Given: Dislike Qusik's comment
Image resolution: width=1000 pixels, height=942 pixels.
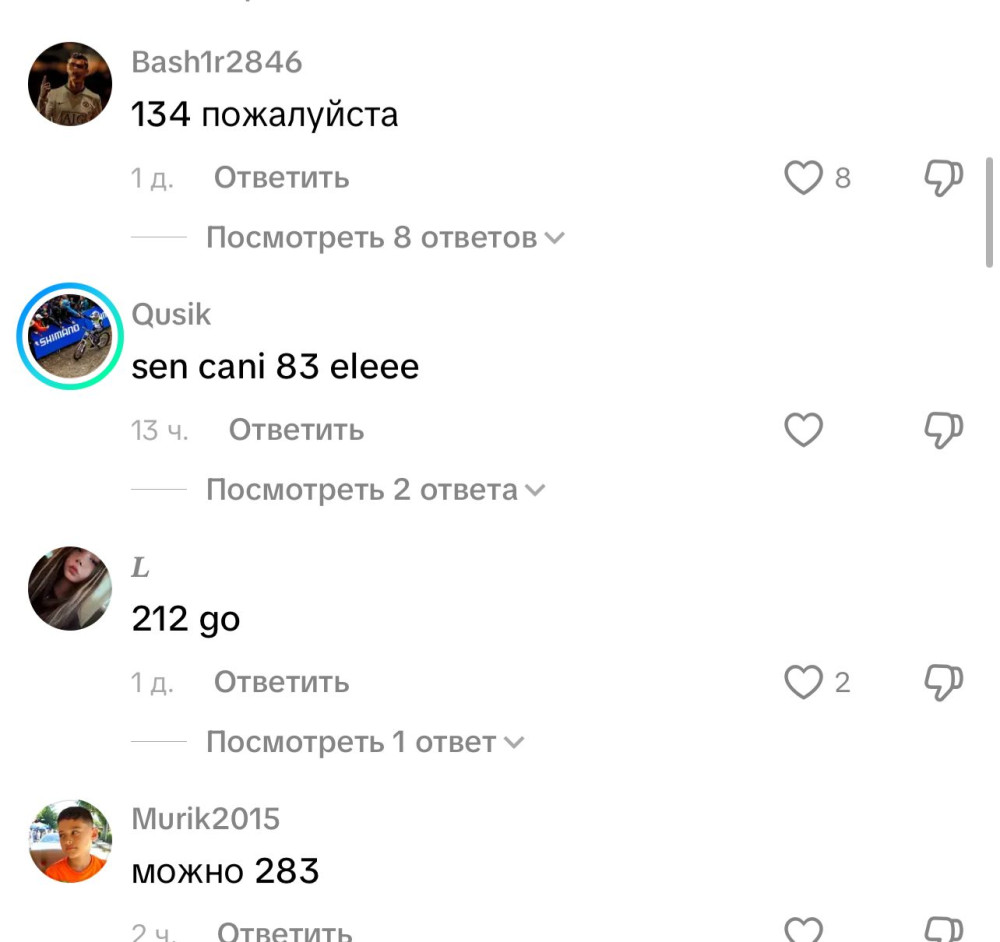Looking at the screenshot, I should [941, 431].
